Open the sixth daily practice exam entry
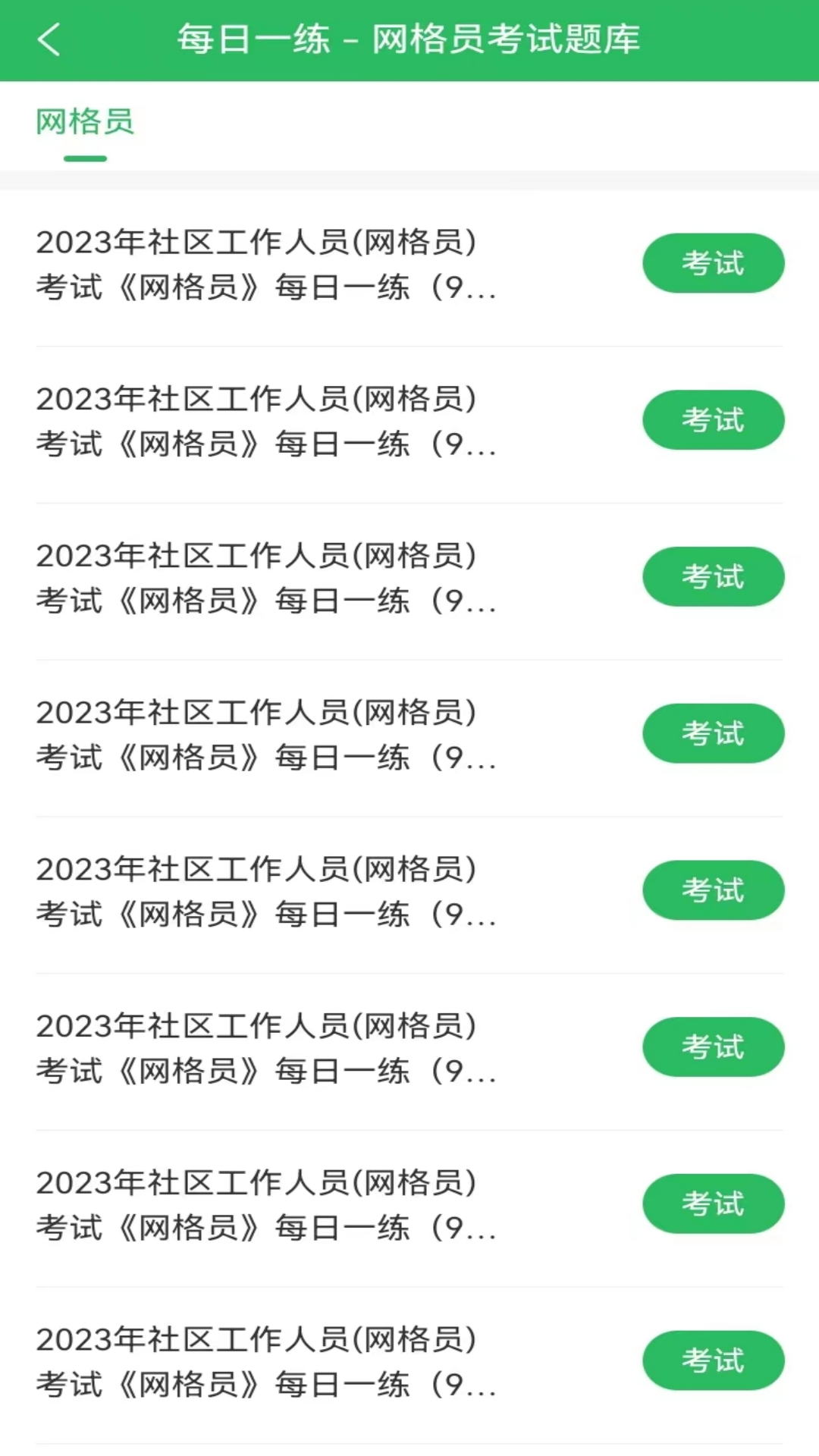Screen dimensions: 819x1456 tap(265, 1049)
